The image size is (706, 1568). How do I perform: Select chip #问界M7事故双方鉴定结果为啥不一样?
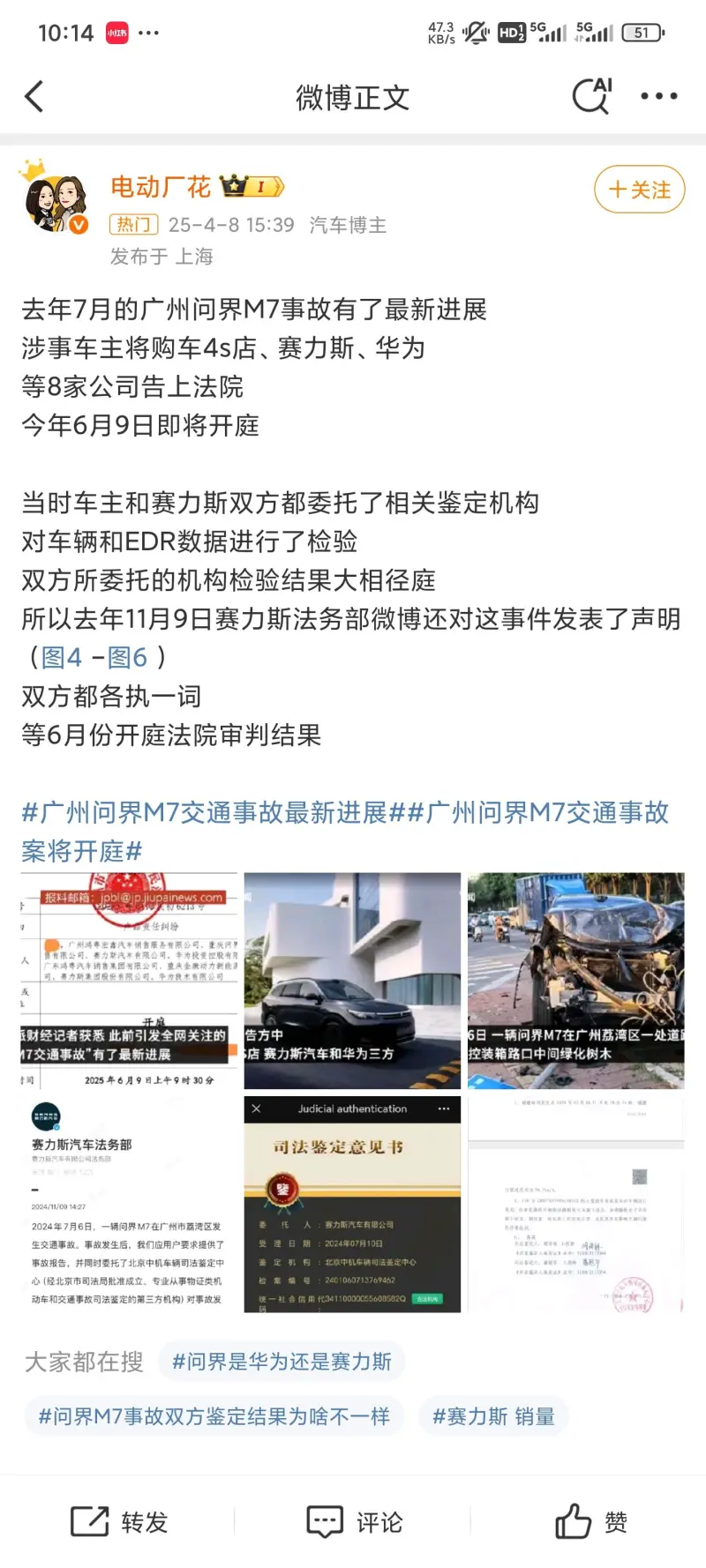[214, 1416]
